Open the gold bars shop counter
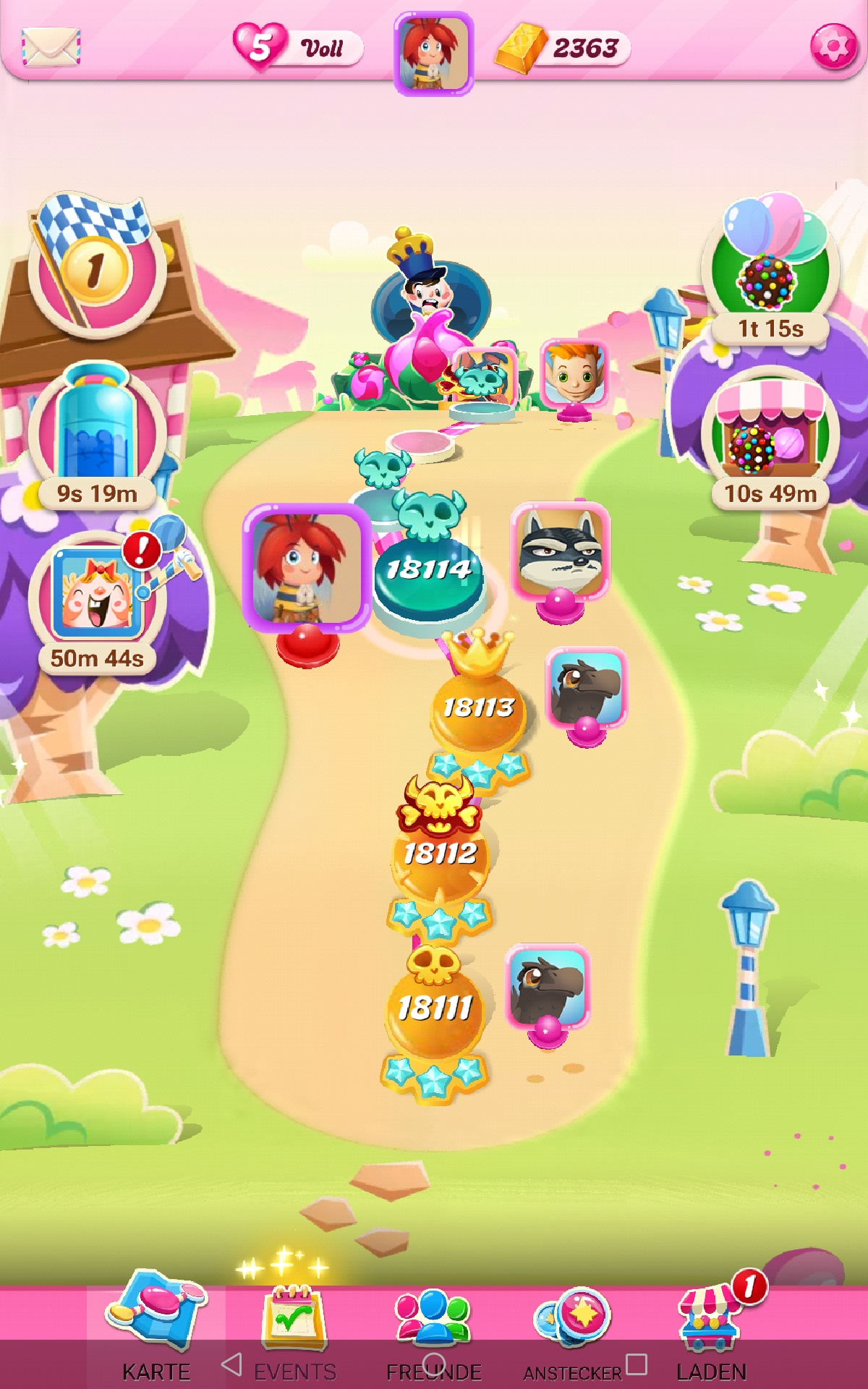 [563, 48]
